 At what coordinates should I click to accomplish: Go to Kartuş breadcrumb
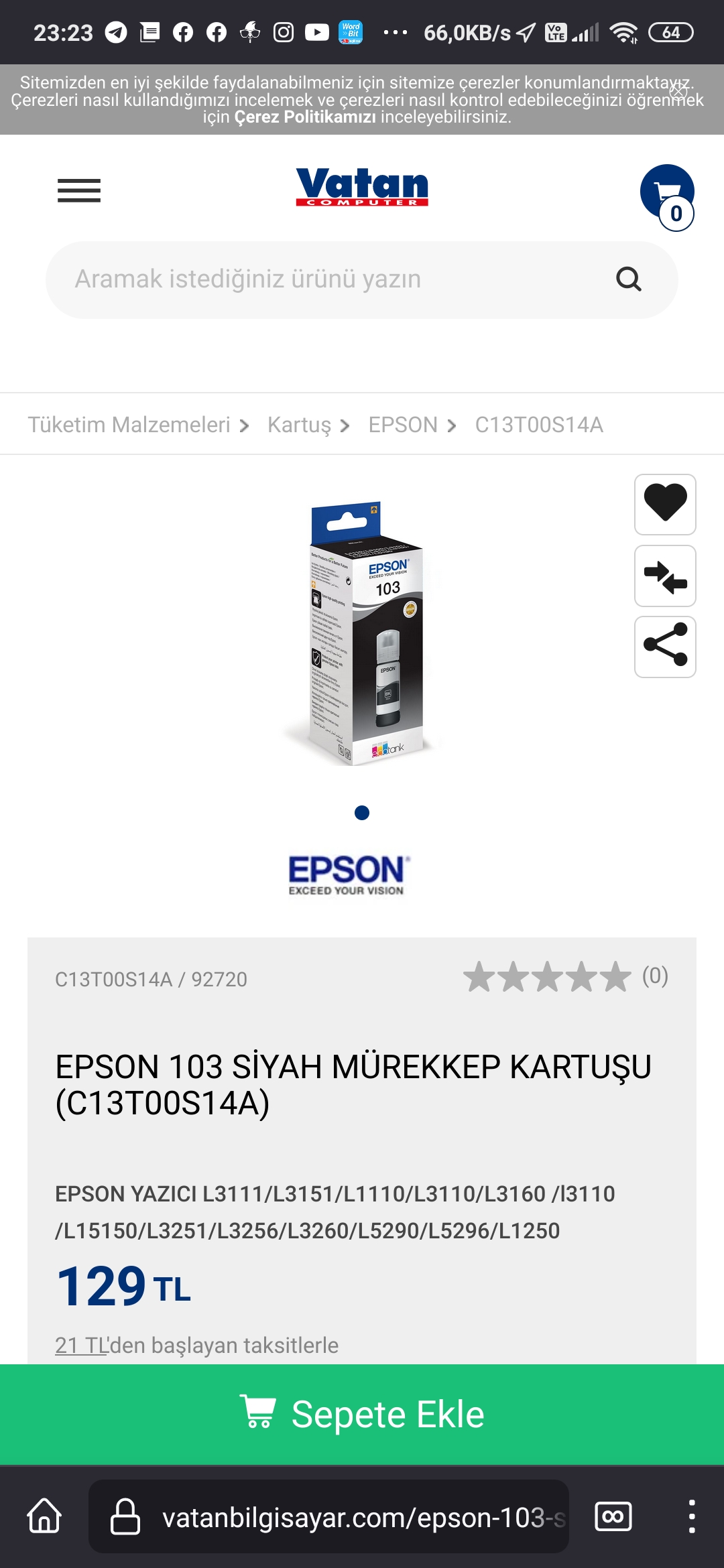pyautogui.click(x=299, y=425)
